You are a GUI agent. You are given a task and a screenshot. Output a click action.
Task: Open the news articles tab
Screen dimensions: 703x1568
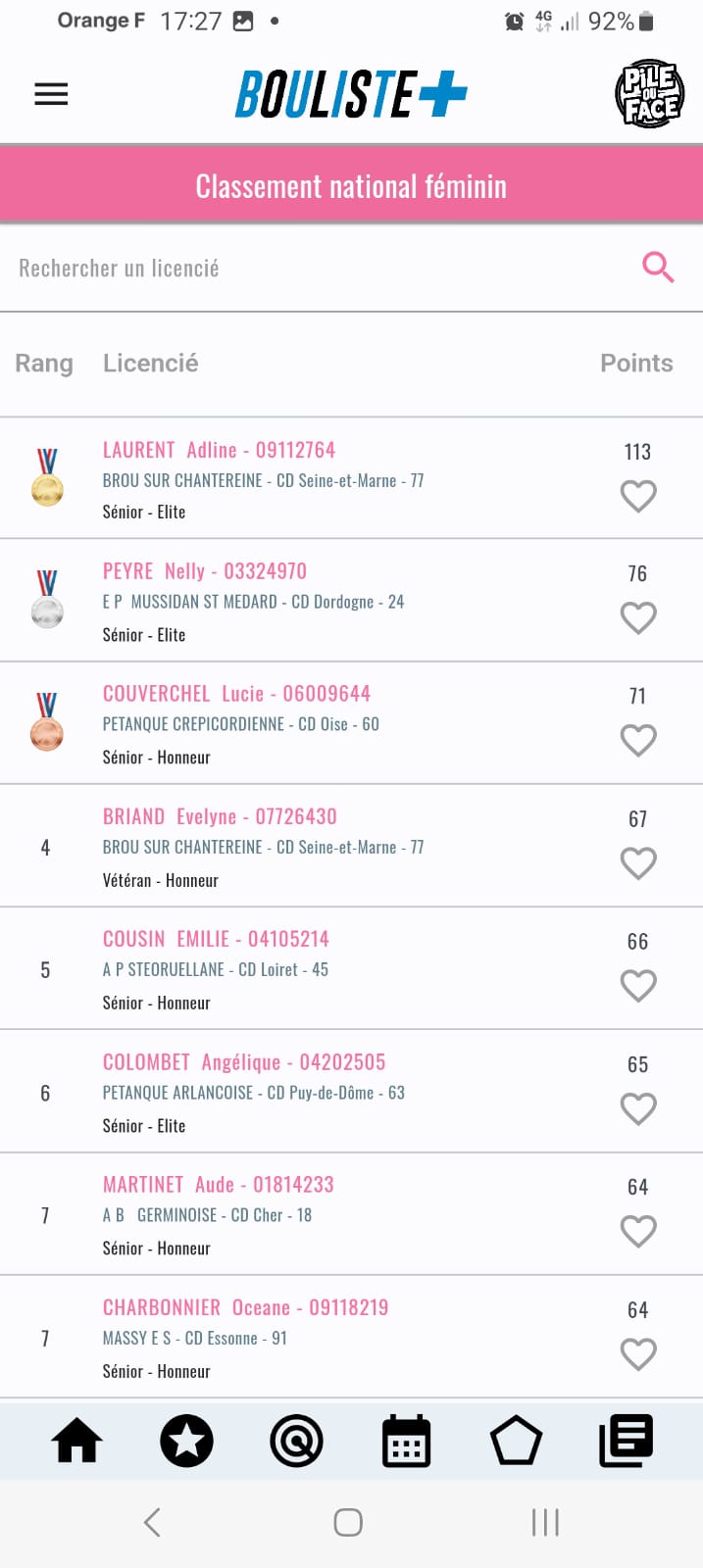(x=626, y=1441)
